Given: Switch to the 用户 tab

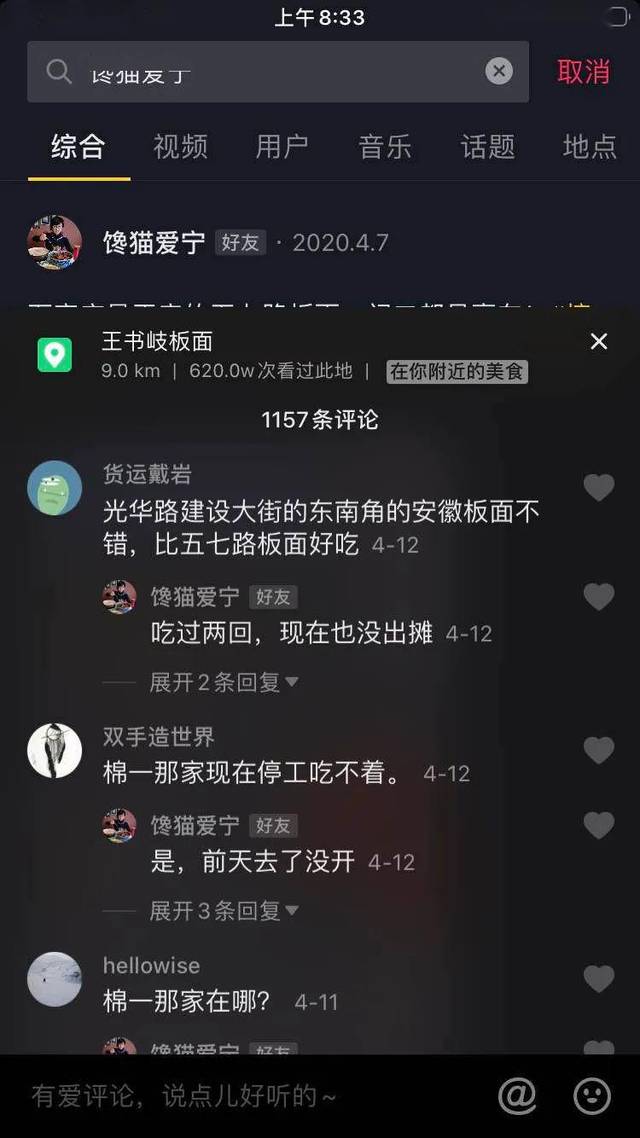Looking at the screenshot, I should [282, 147].
